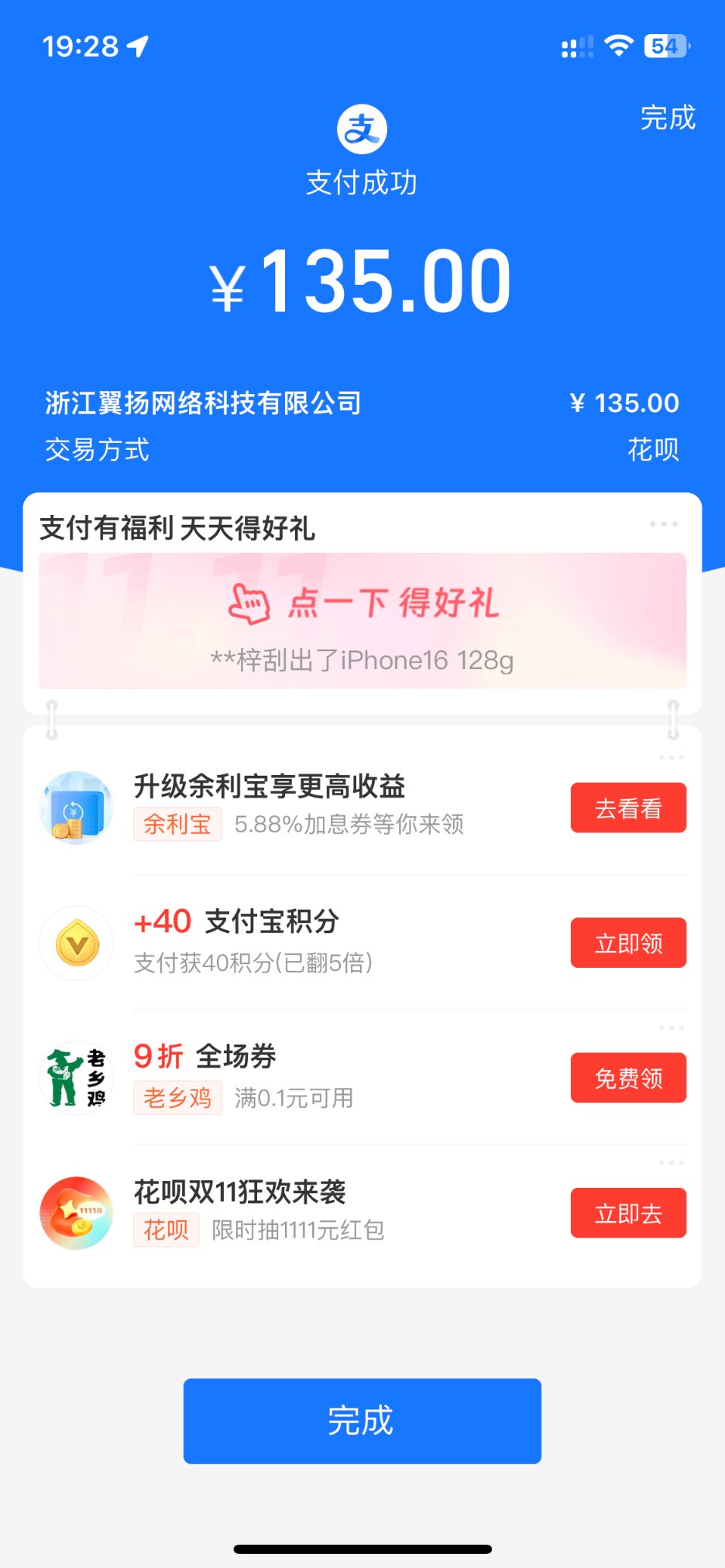This screenshot has height=1568, width=725.
Task: Open more options on 支付有福利 card
Action: pos(664,524)
